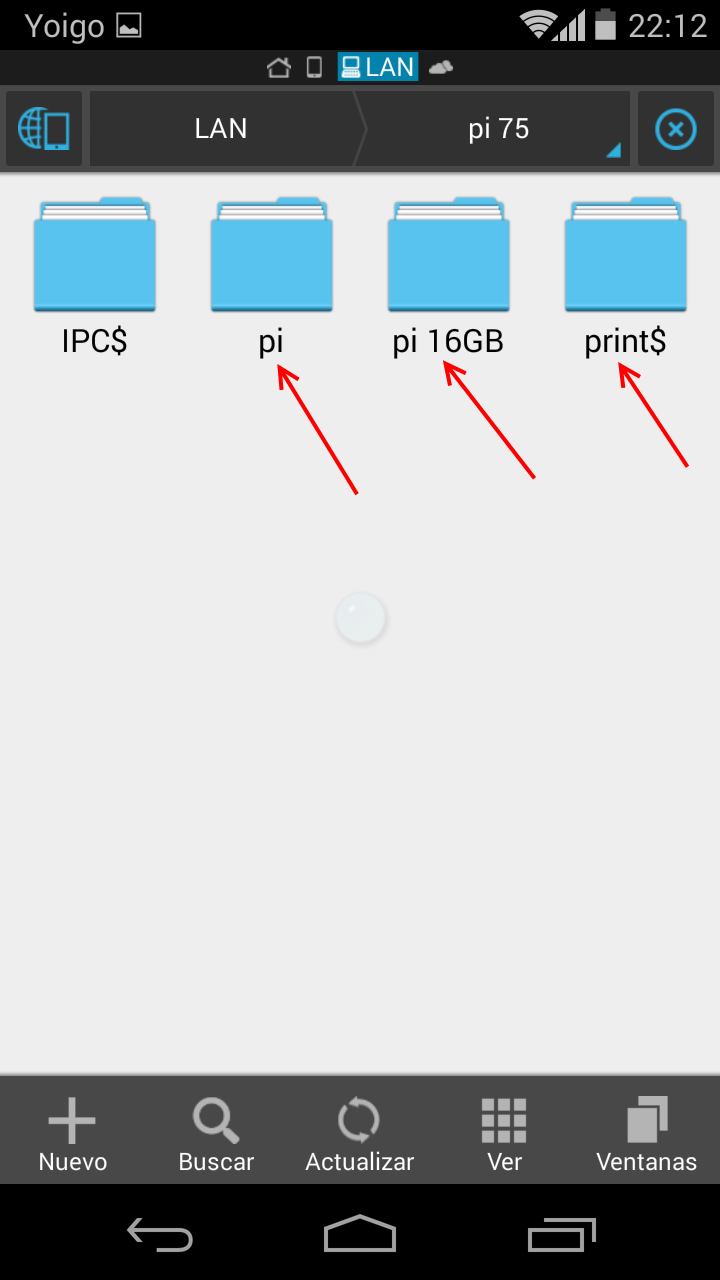Refresh the list with Actualizar
720x1280 pixels.
tap(359, 1133)
